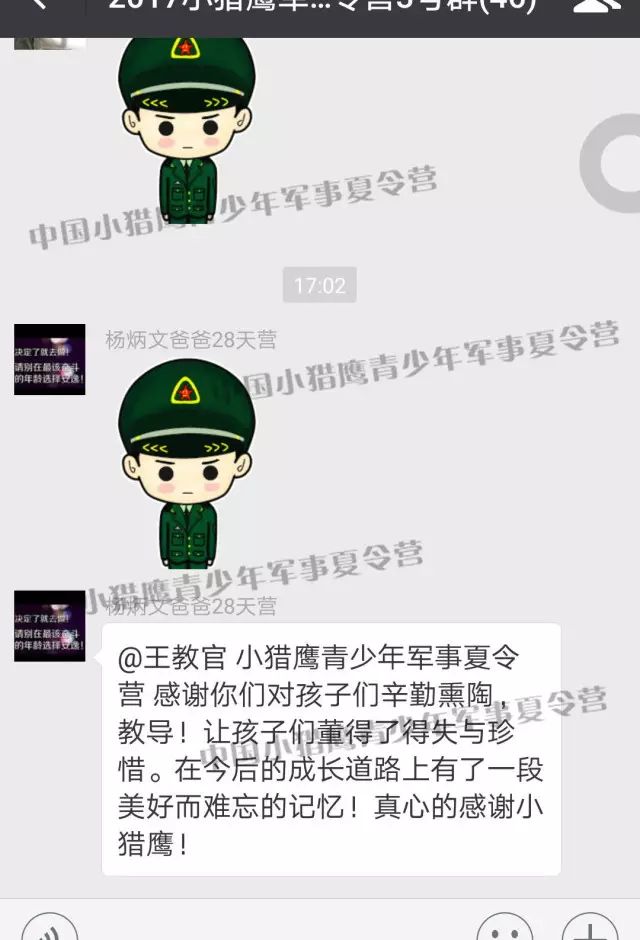
Task: View the soldier sticker sent after 17:02
Action: coord(187,462)
